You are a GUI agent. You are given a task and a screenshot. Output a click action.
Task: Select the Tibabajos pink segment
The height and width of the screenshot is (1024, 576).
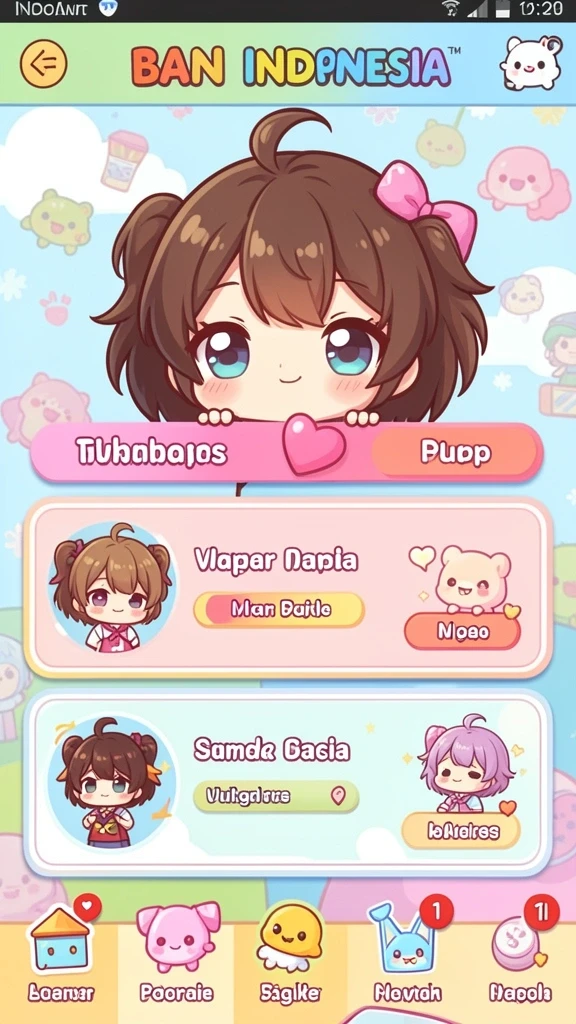click(x=152, y=452)
